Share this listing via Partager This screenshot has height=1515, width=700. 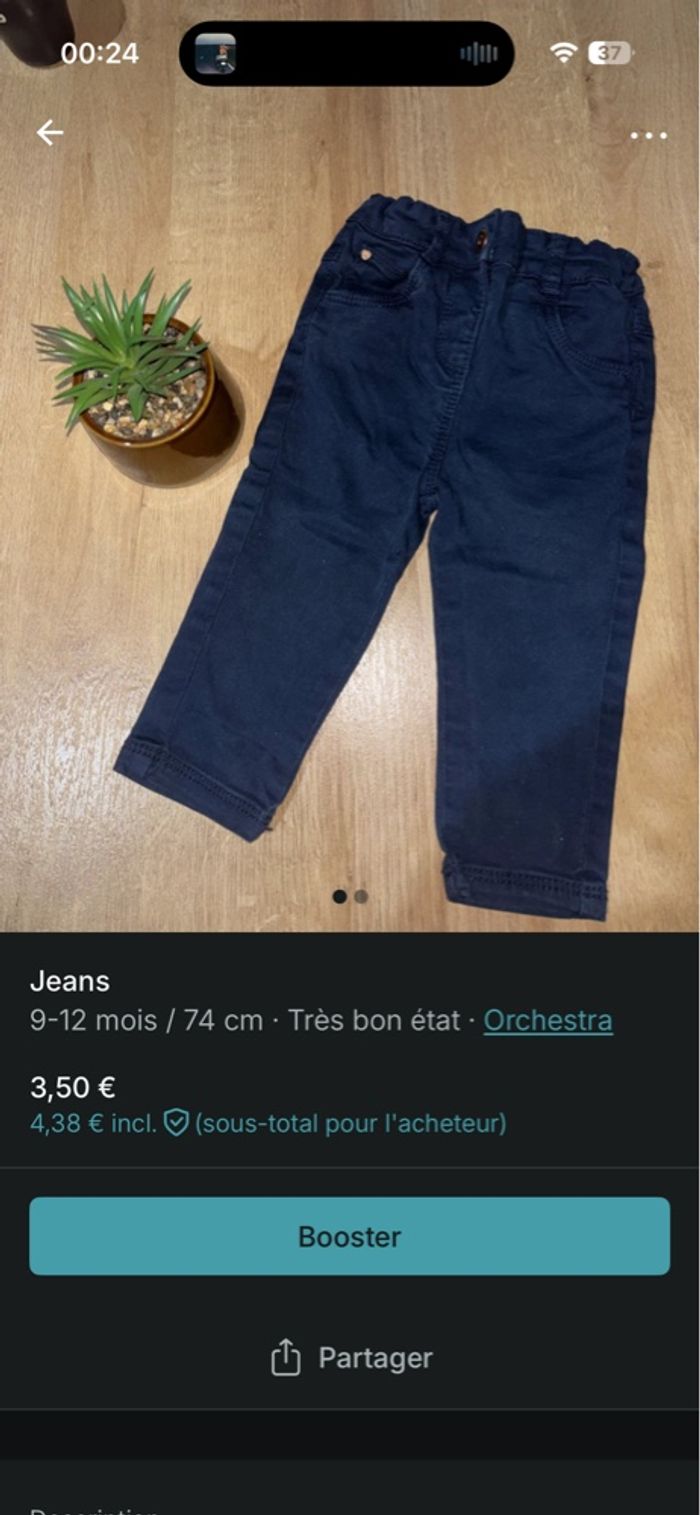click(x=351, y=1358)
